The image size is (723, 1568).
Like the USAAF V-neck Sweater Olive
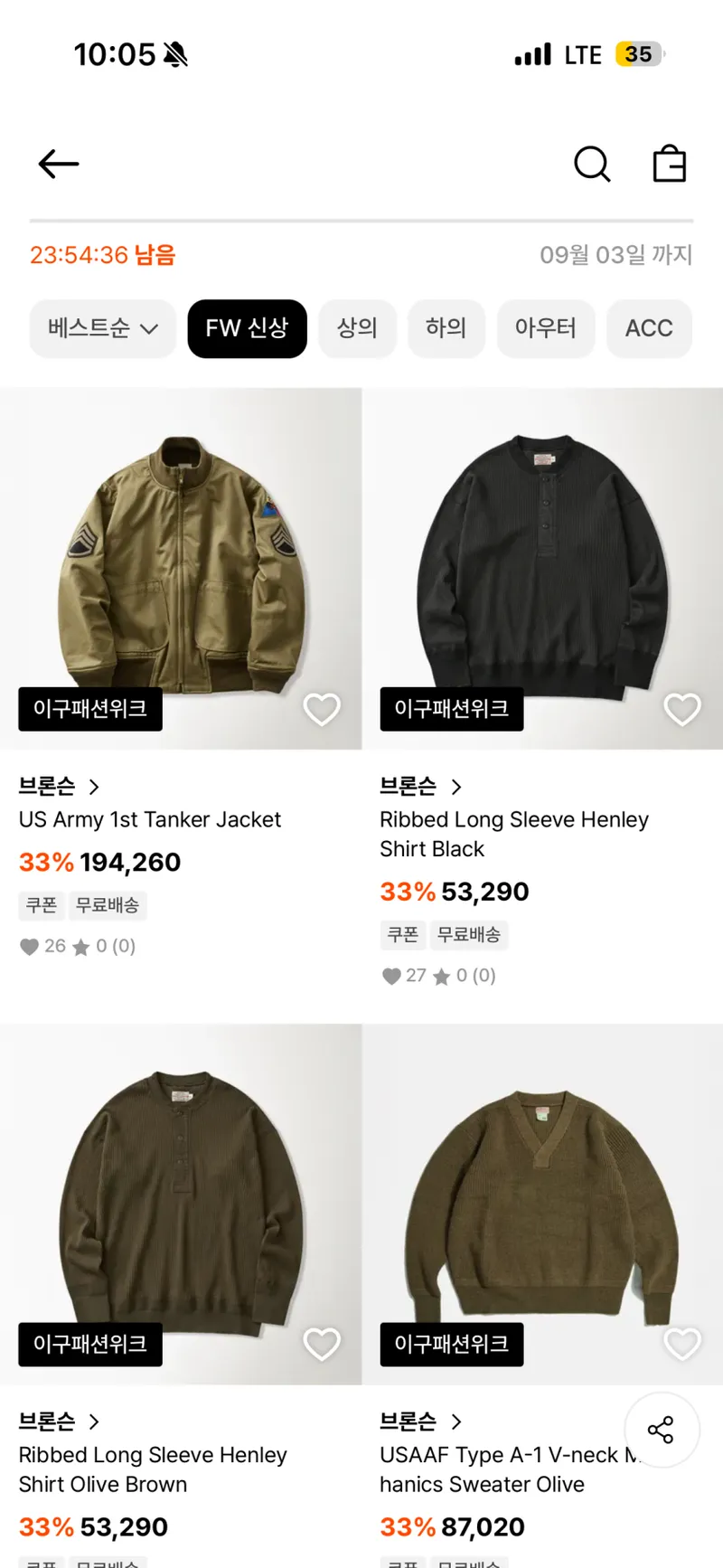click(x=682, y=1345)
